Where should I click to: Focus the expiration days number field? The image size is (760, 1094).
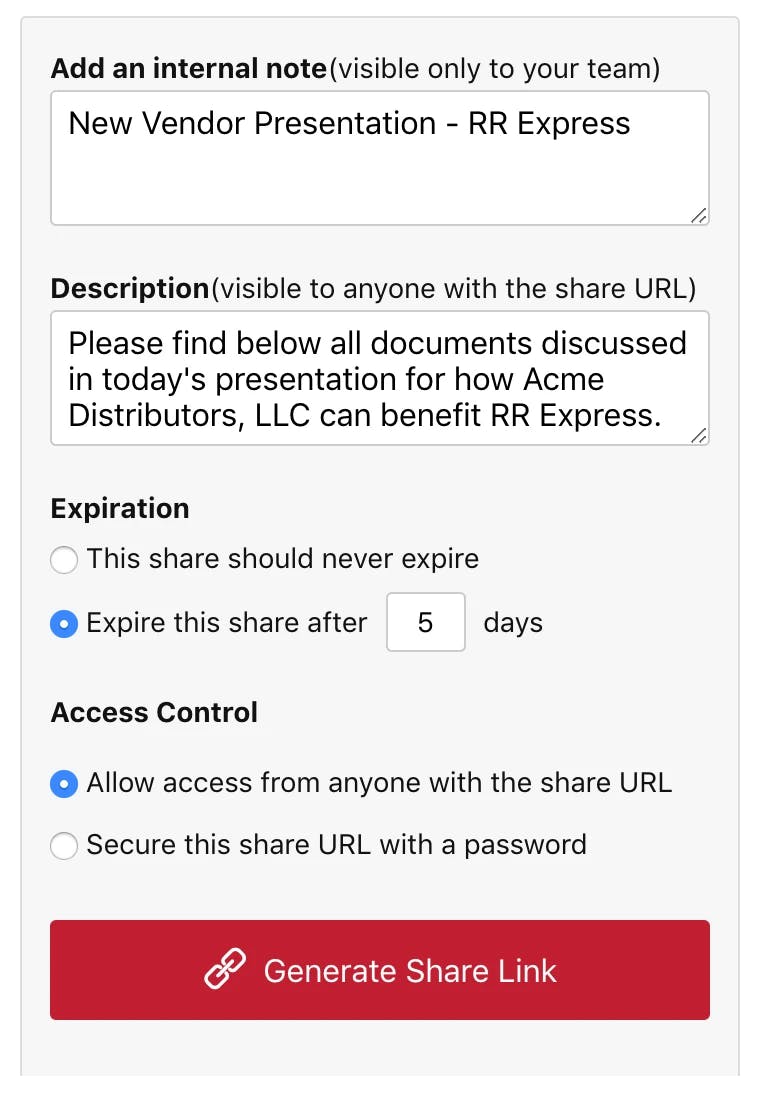point(425,623)
